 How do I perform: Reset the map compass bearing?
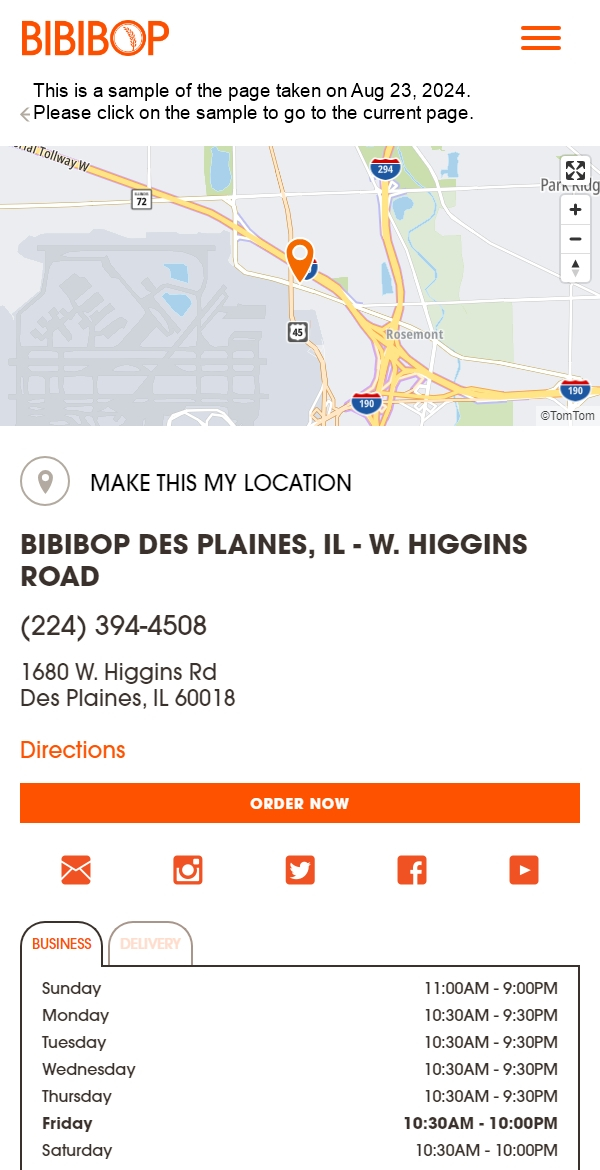[575, 267]
